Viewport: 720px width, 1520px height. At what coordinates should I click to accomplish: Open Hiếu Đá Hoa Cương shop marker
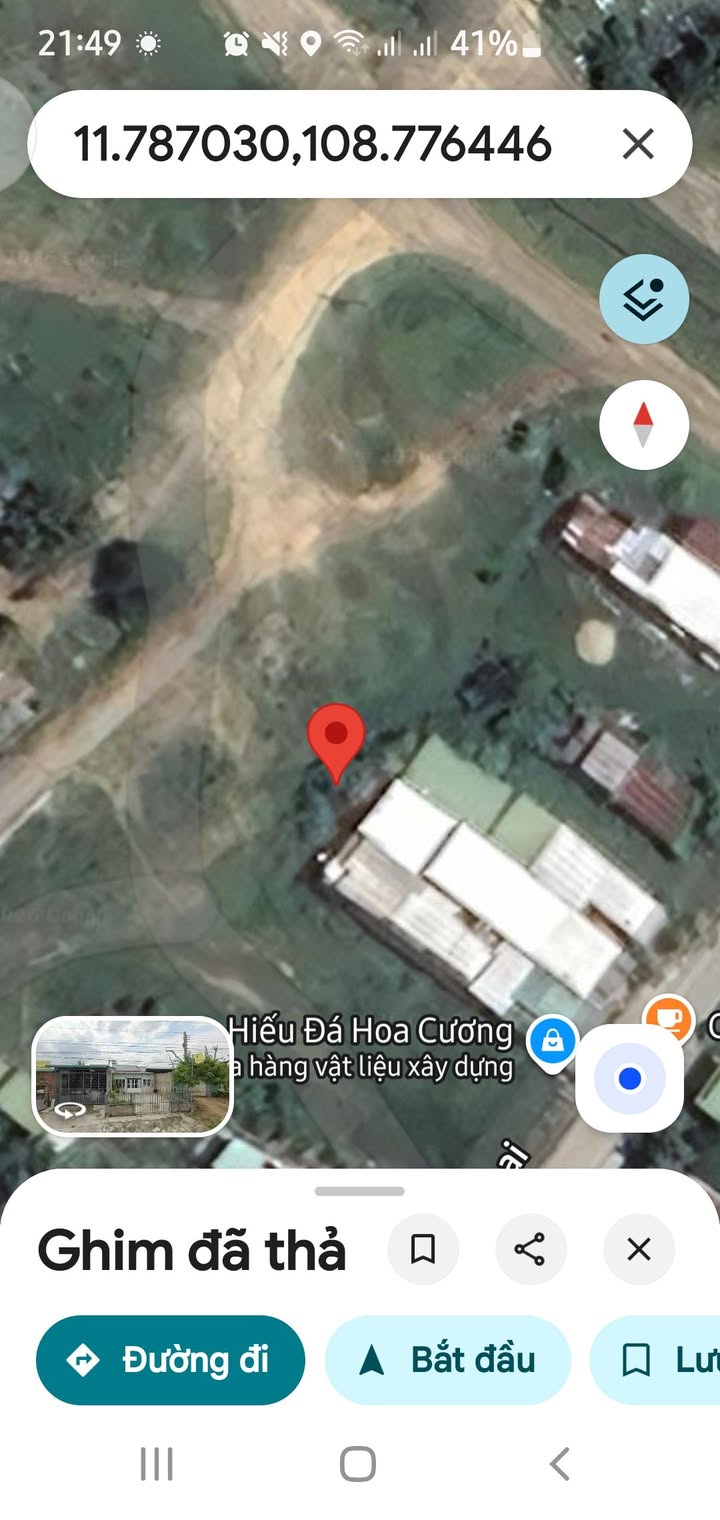click(552, 1041)
